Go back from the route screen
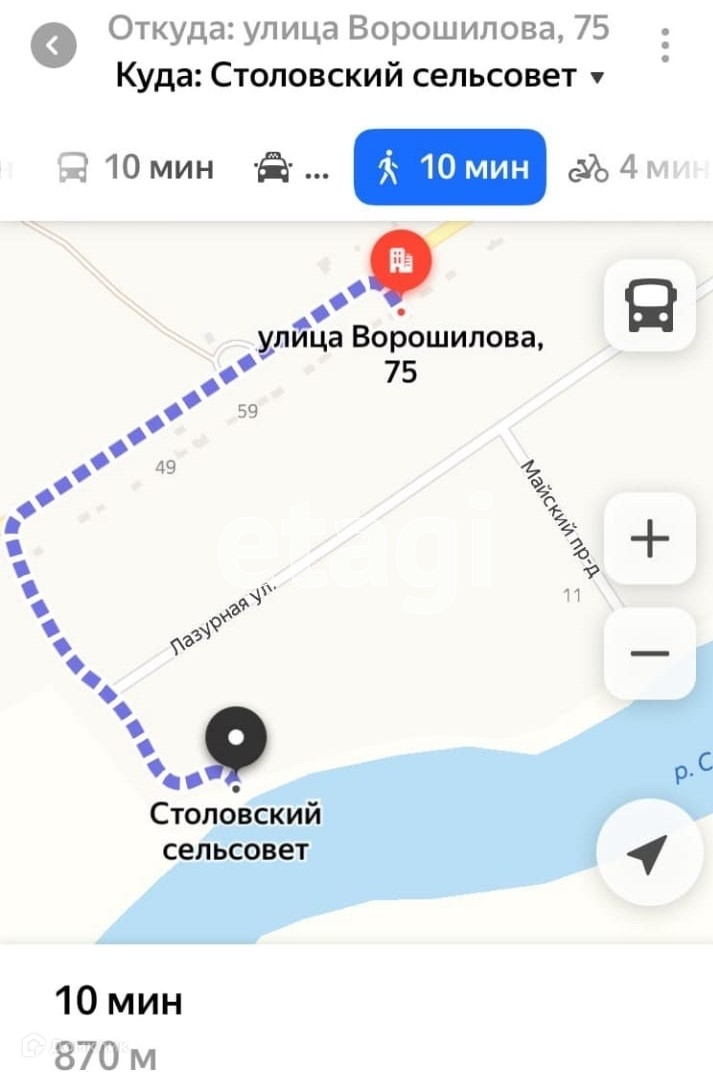 53,45
